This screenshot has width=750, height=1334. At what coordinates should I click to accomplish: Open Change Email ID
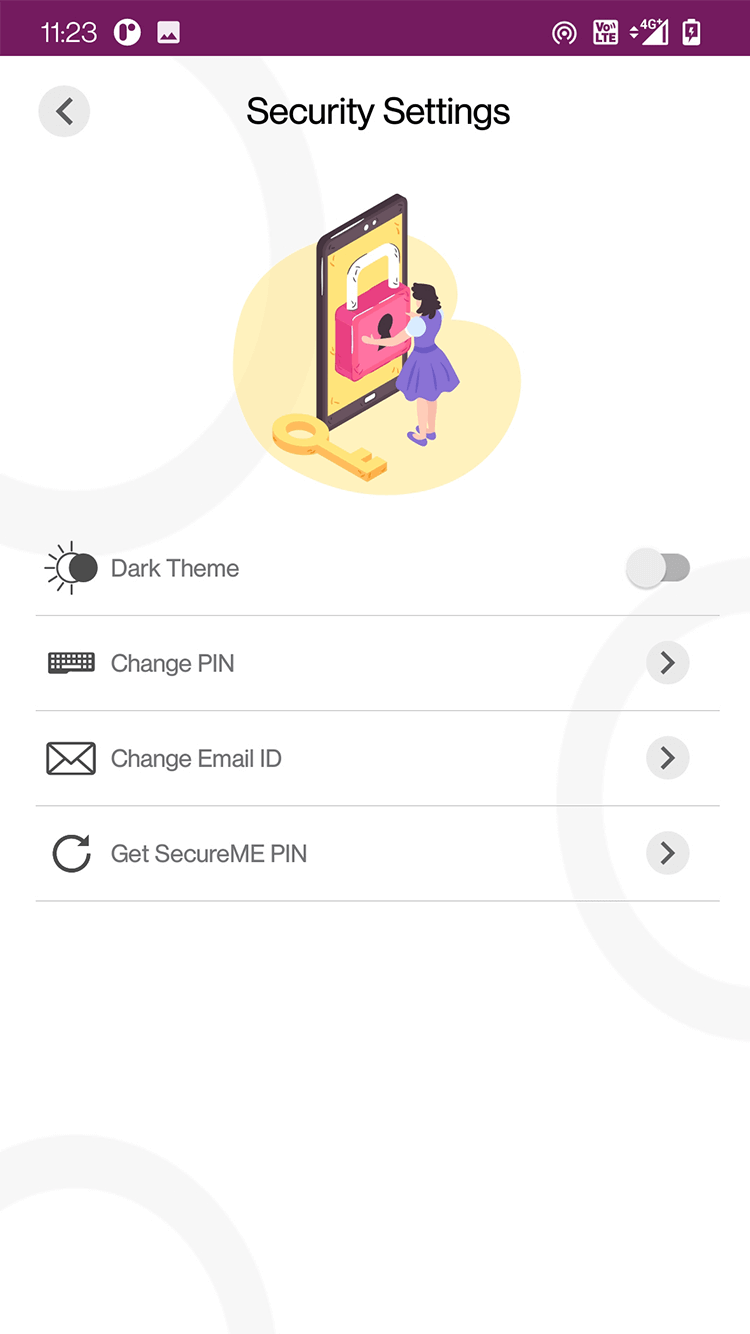[x=377, y=758]
